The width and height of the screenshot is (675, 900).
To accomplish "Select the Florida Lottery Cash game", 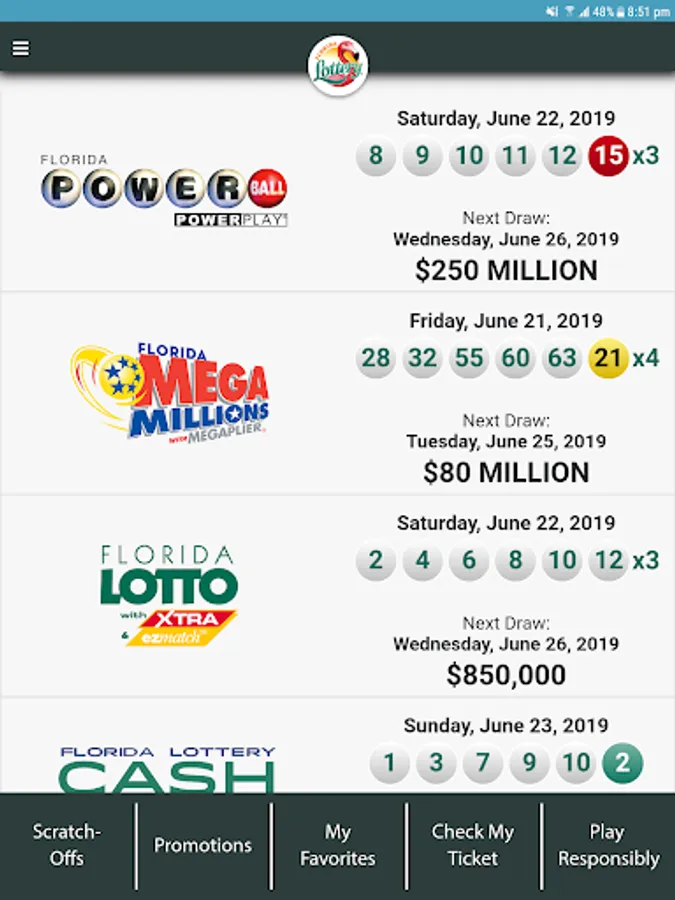I will 167,767.
